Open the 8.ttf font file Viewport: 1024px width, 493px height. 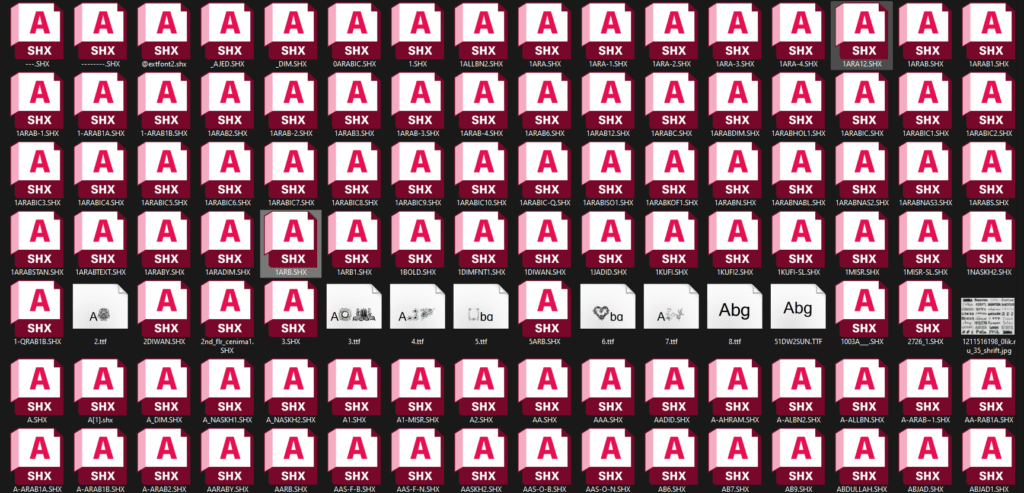point(735,308)
